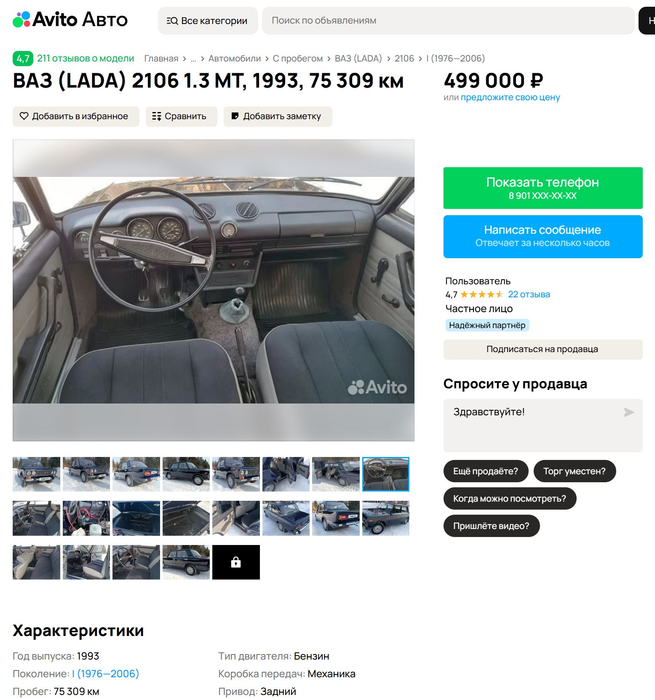This screenshot has width=655, height=700.
Task: Add the listing to favorites
Action: (x=76, y=116)
